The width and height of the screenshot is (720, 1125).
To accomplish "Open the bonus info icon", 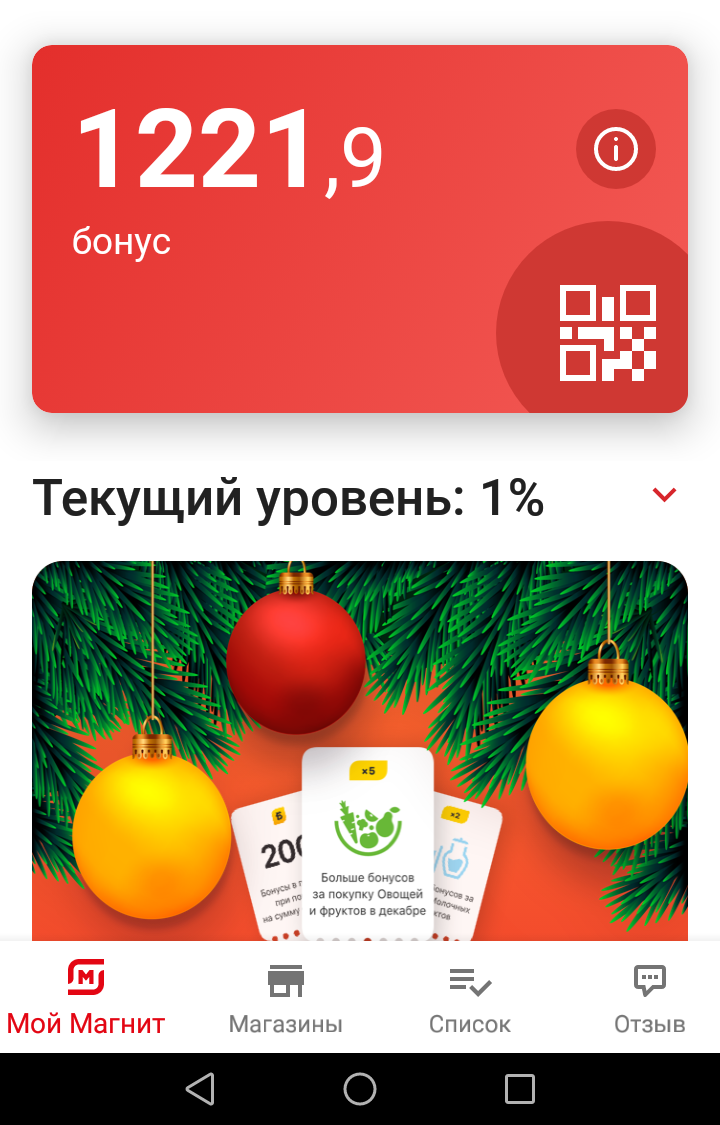I will point(615,150).
